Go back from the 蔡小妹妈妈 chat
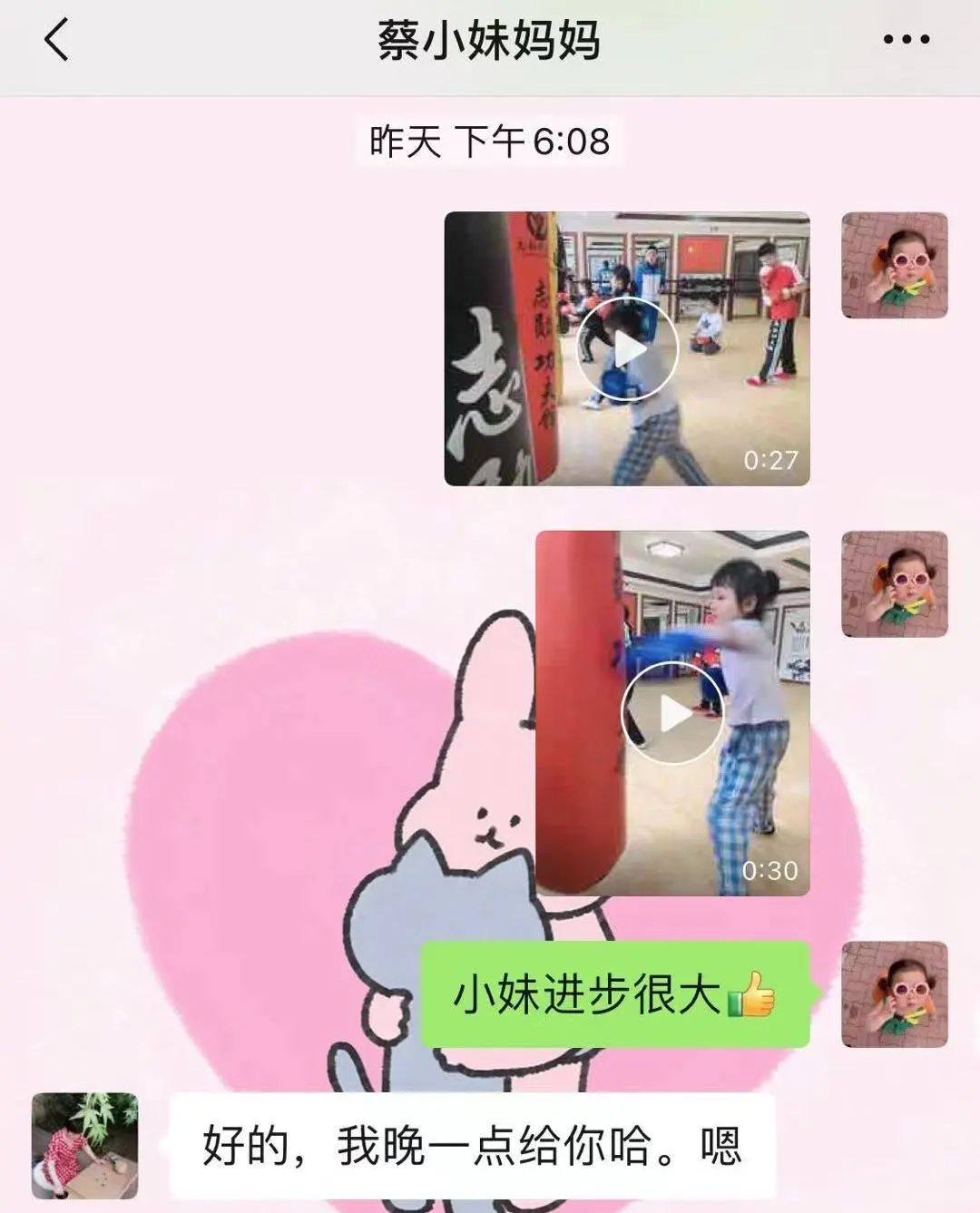Viewport: 980px width, 1213px height. click(56, 41)
